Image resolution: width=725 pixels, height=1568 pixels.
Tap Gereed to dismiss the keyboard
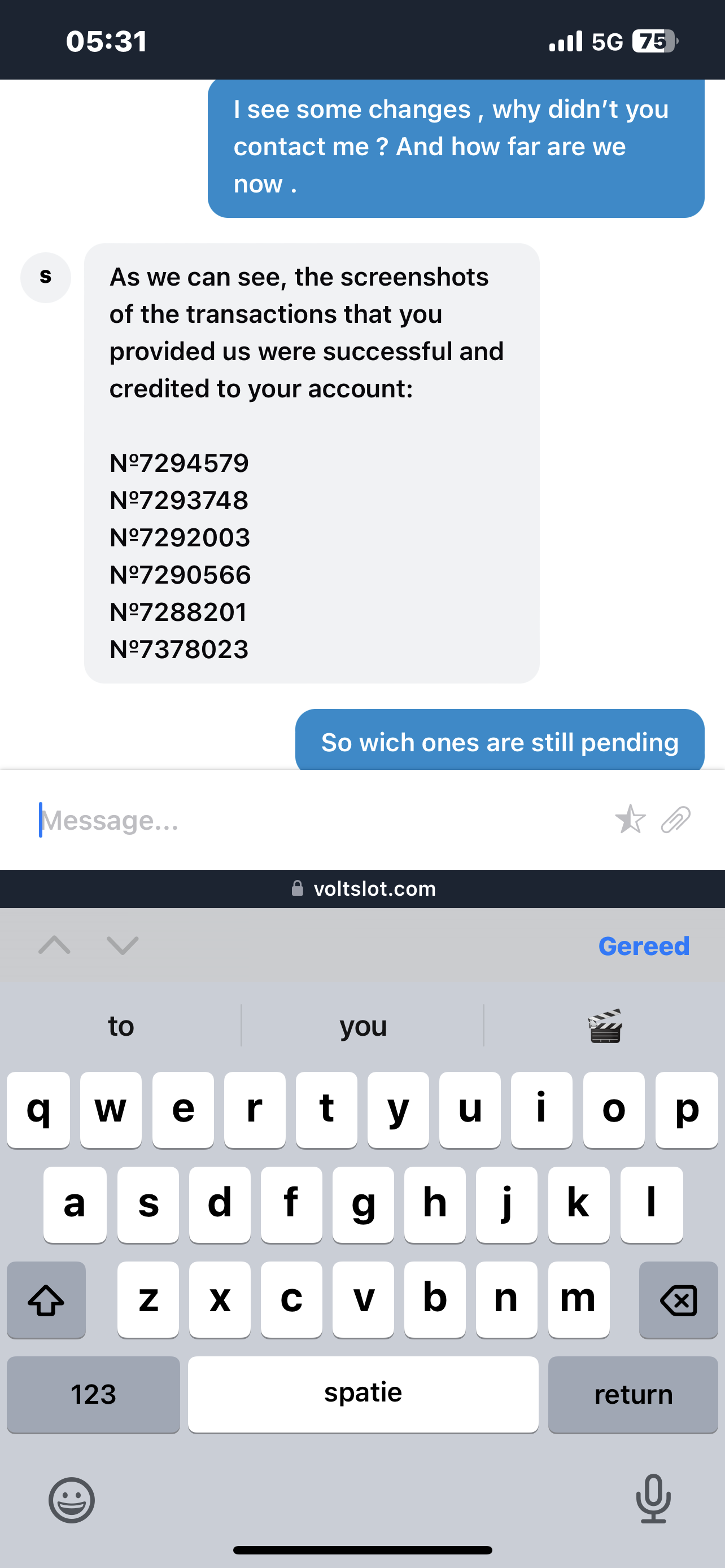tap(644, 946)
